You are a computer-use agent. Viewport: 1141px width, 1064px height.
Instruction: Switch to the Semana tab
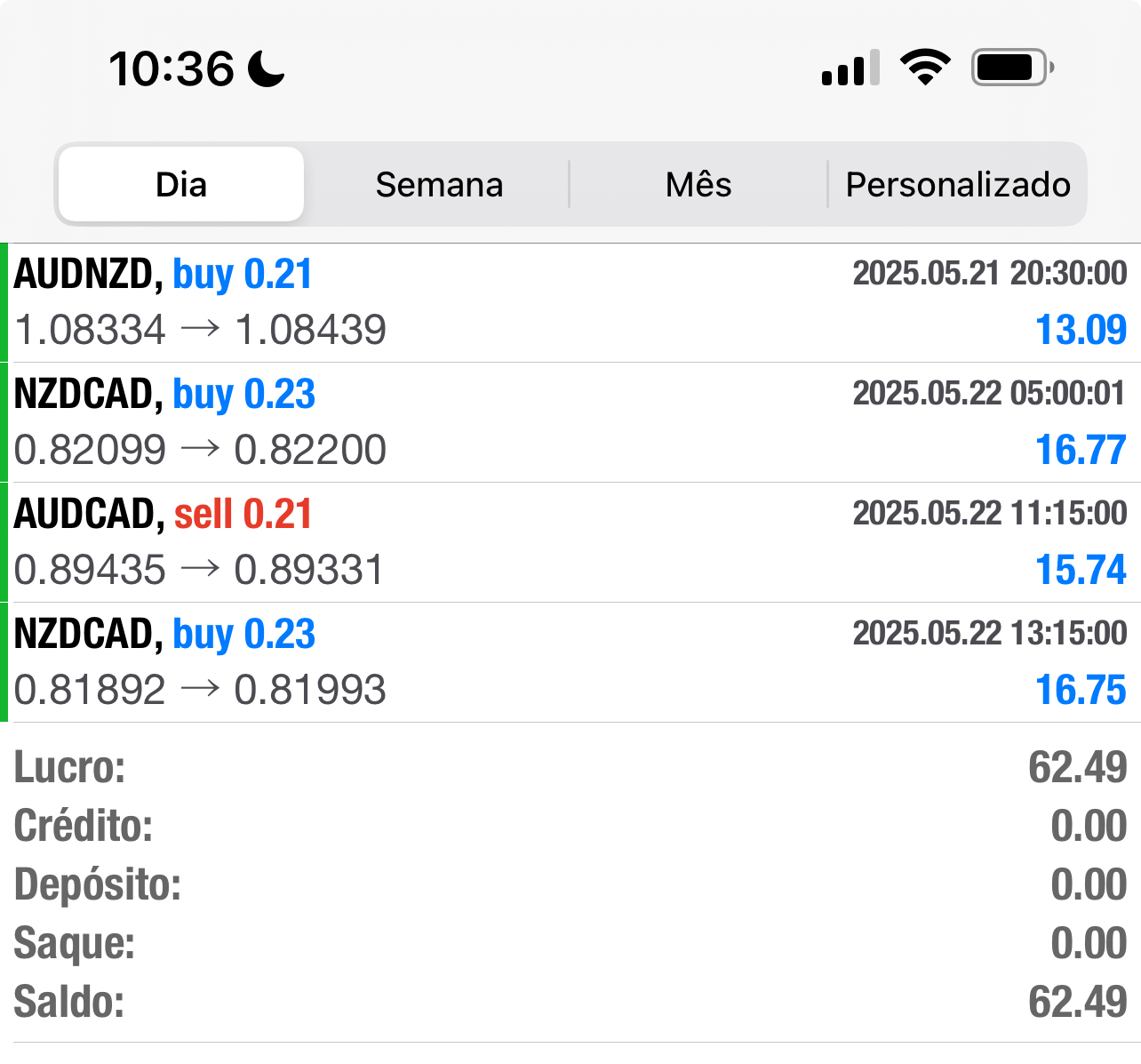point(439,185)
